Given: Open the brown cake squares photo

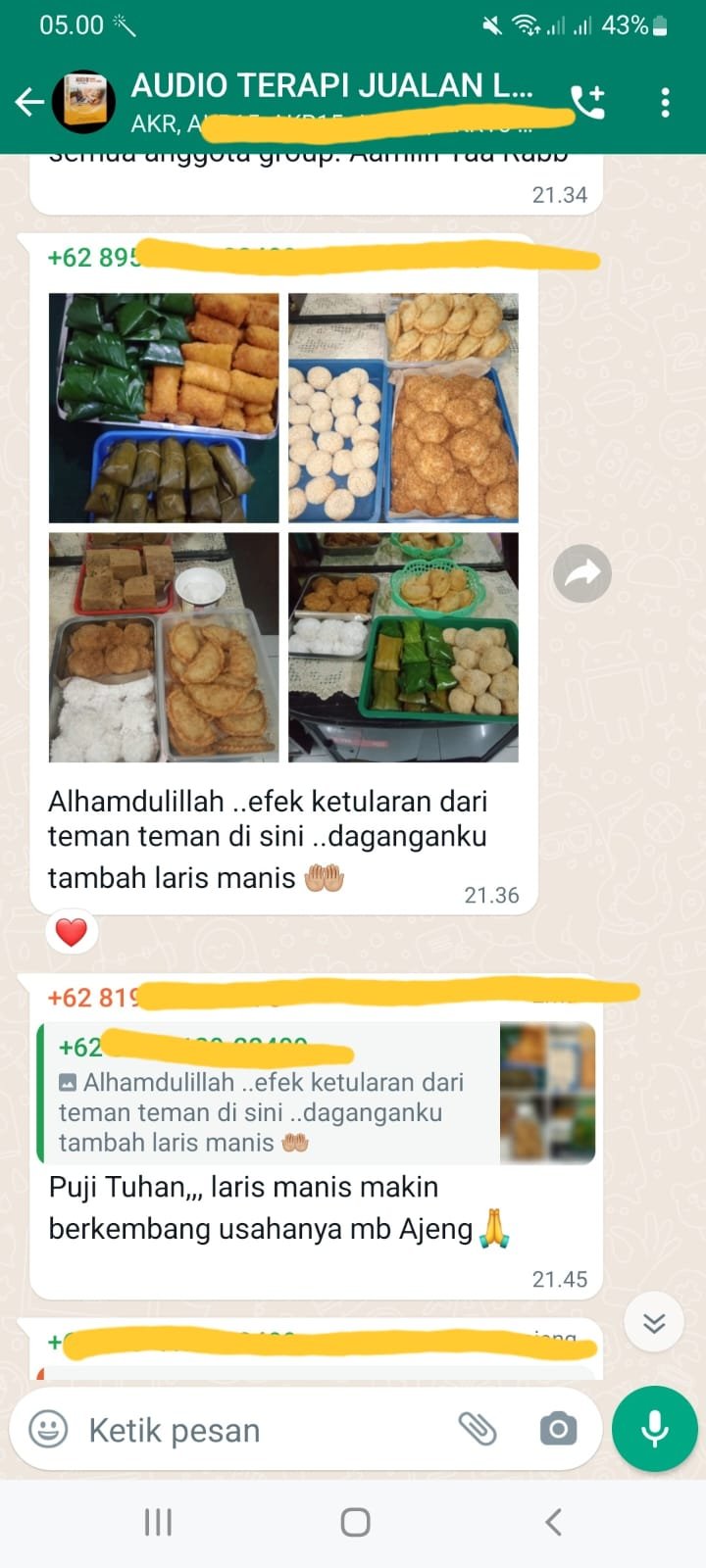Looking at the screenshot, I should [x=164, y=647].
